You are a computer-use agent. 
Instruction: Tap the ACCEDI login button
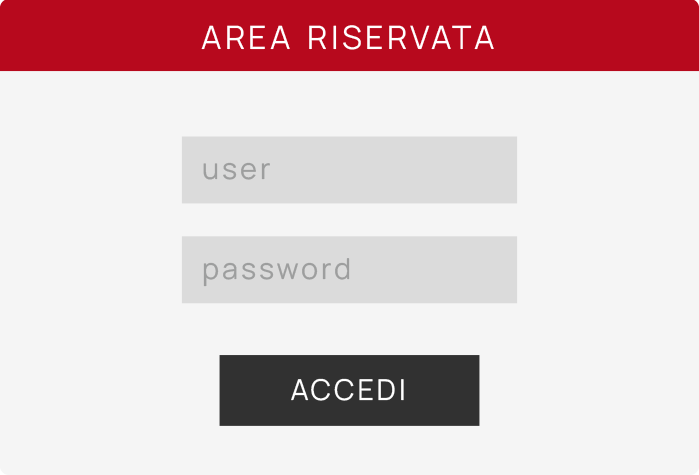(349, 390)
